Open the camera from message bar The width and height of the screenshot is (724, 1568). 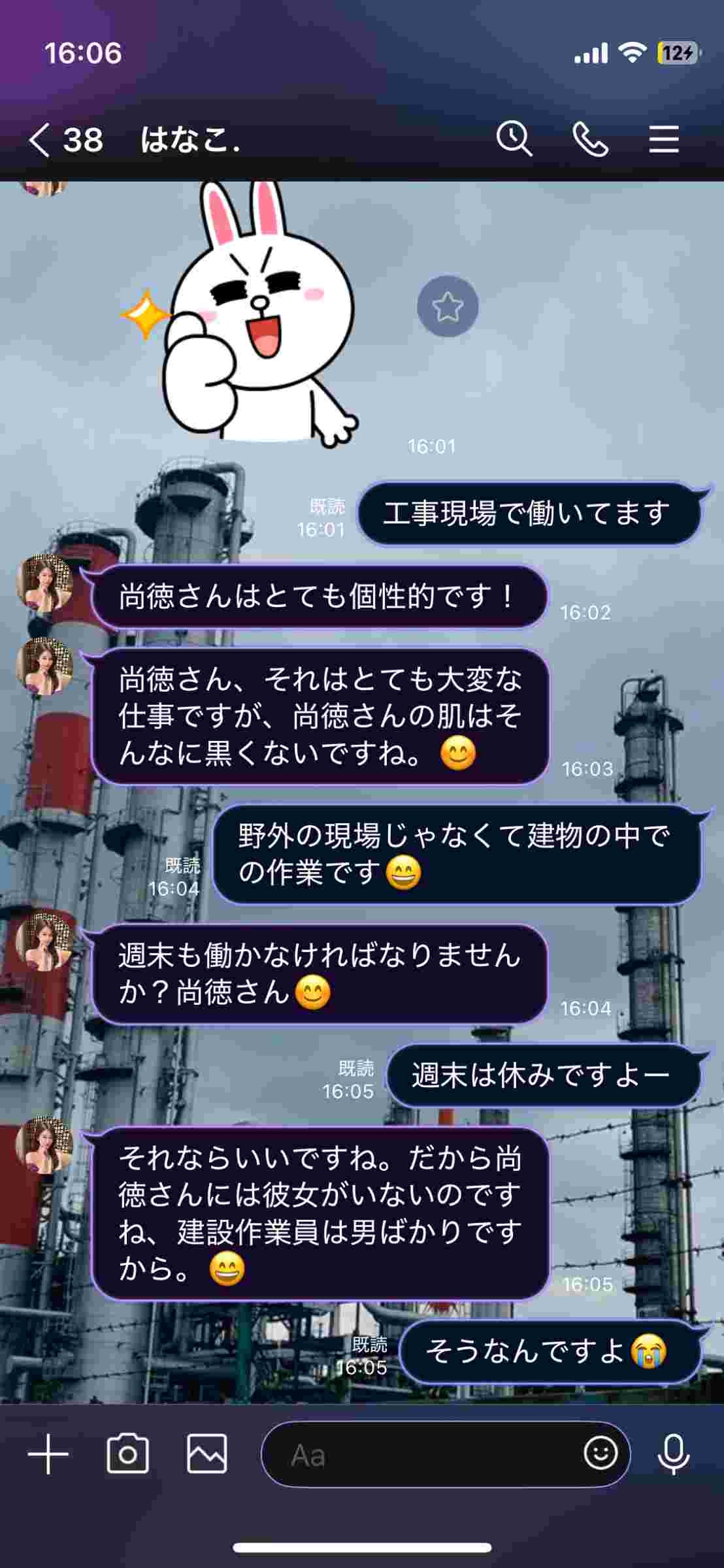point(127,1454)
